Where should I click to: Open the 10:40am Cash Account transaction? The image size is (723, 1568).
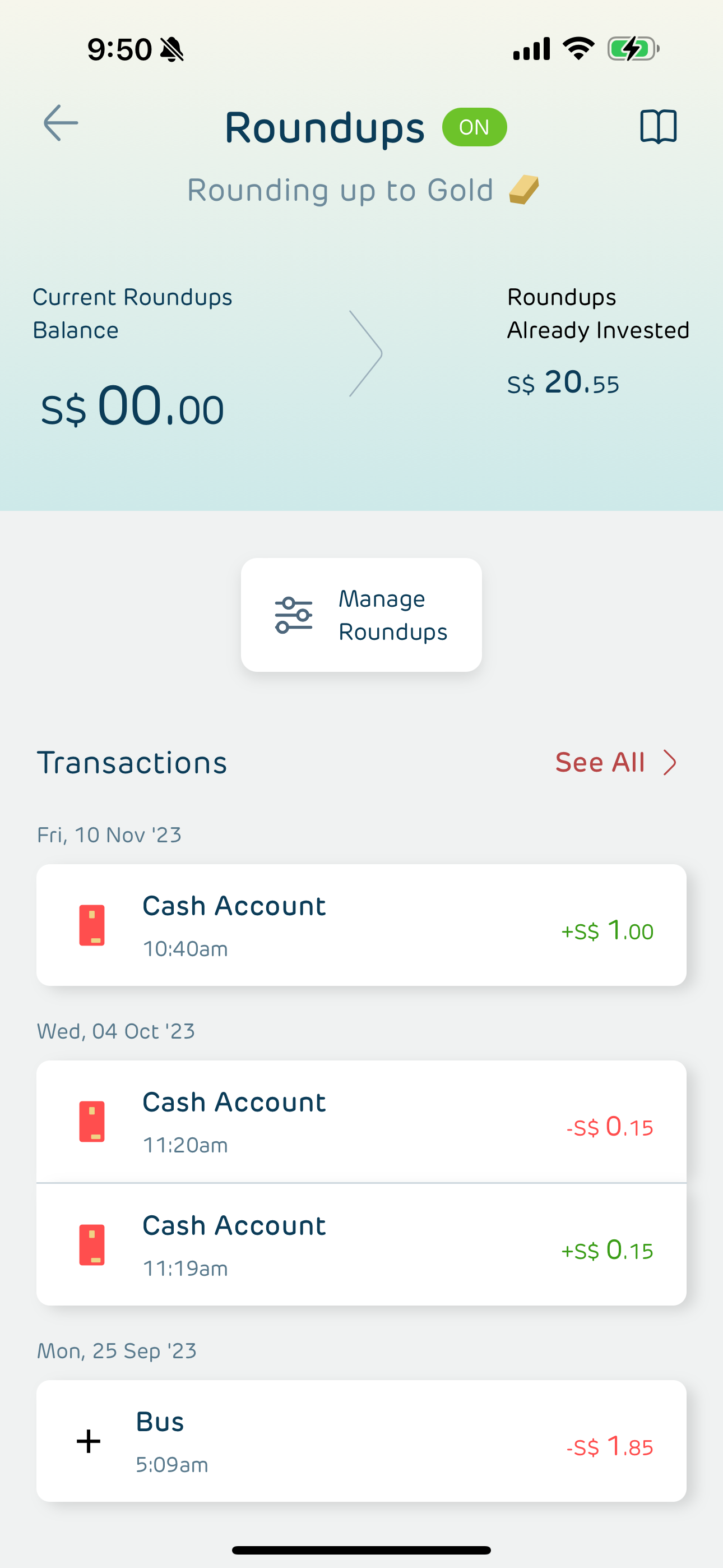coord(361,925)
